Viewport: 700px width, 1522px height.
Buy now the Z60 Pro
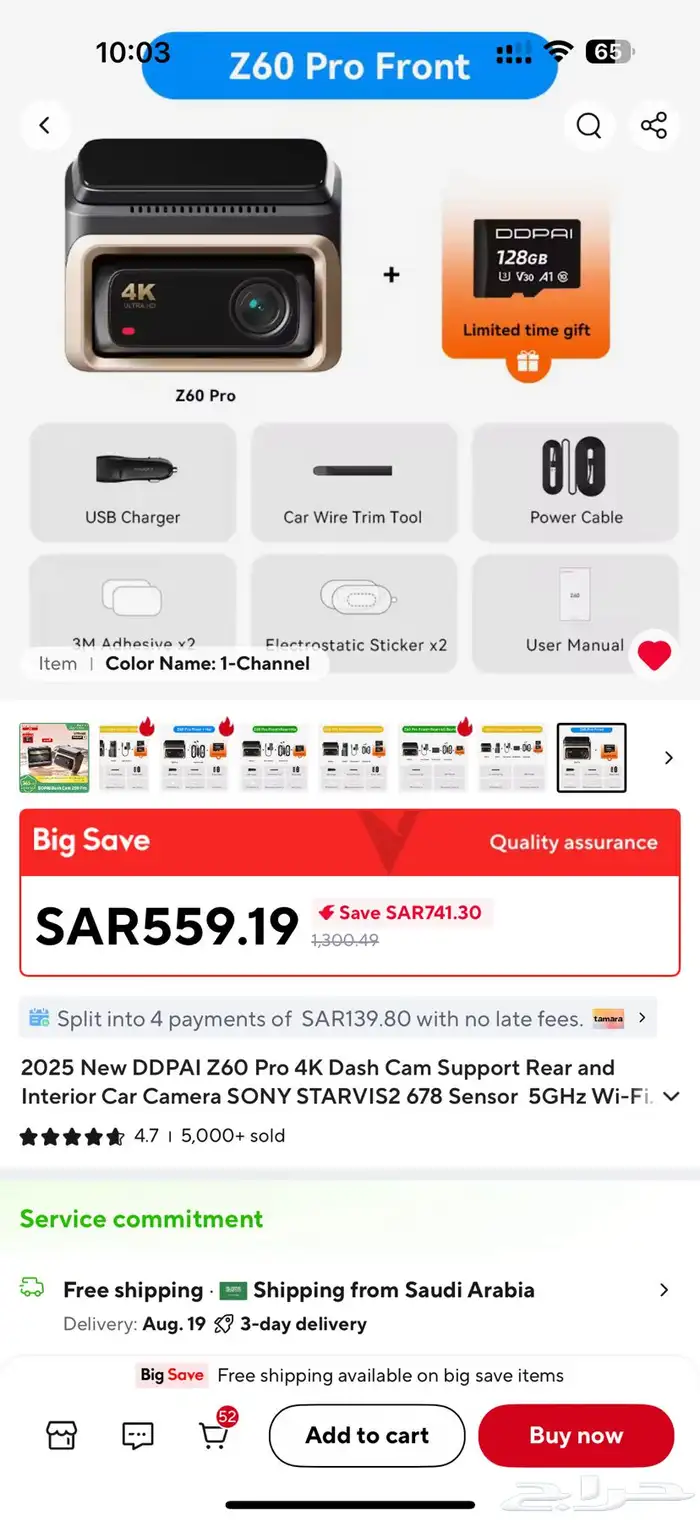click(576, 1435)
